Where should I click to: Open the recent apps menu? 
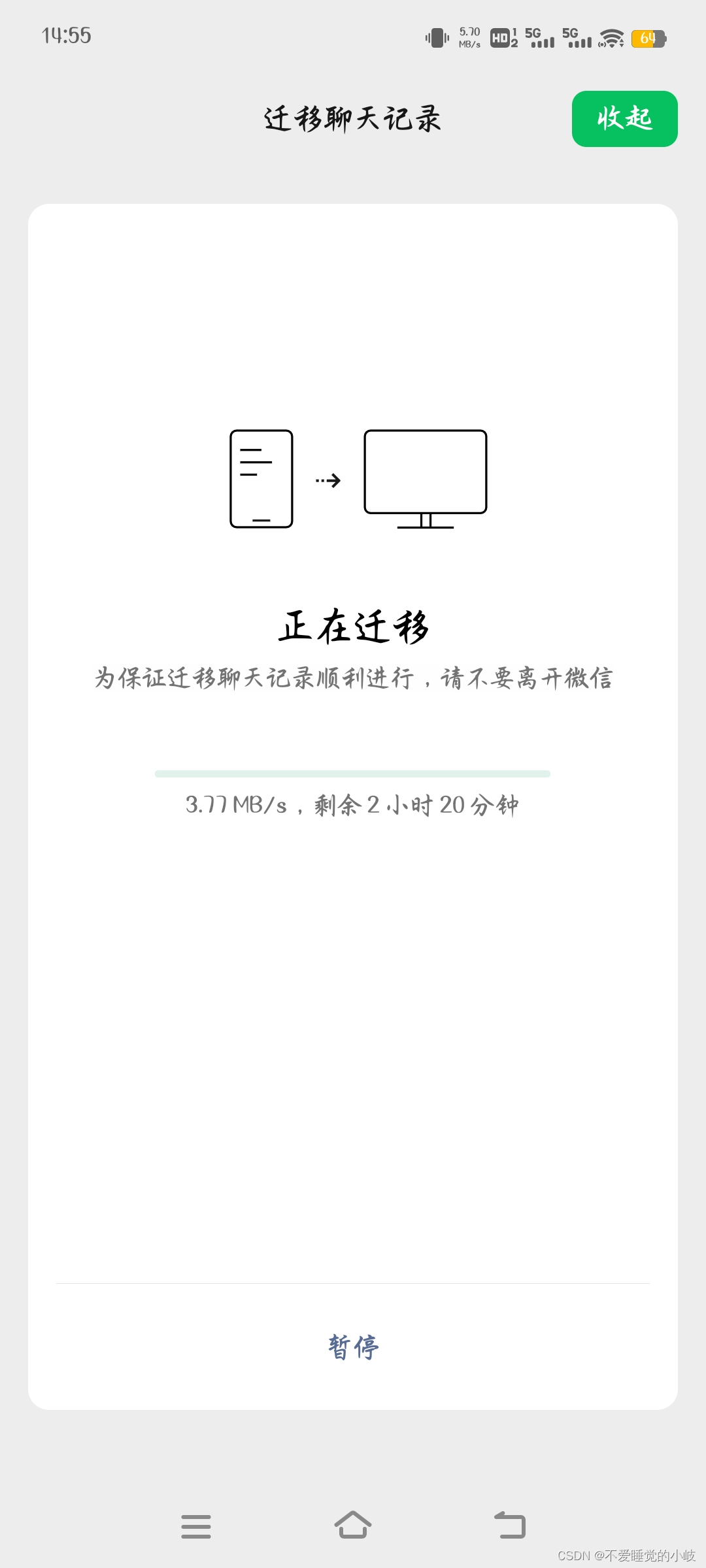point(196,1526)
